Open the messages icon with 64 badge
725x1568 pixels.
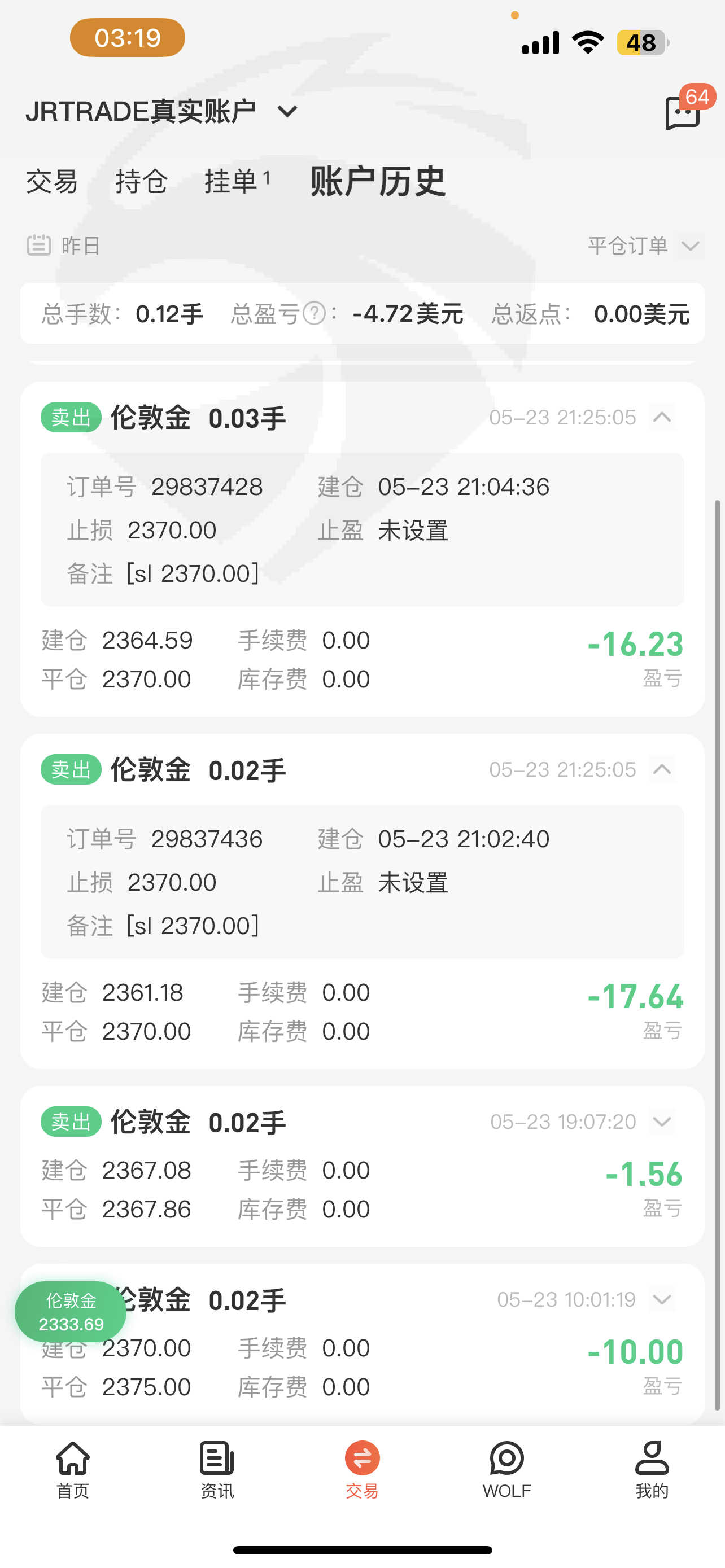click(683, 112)
